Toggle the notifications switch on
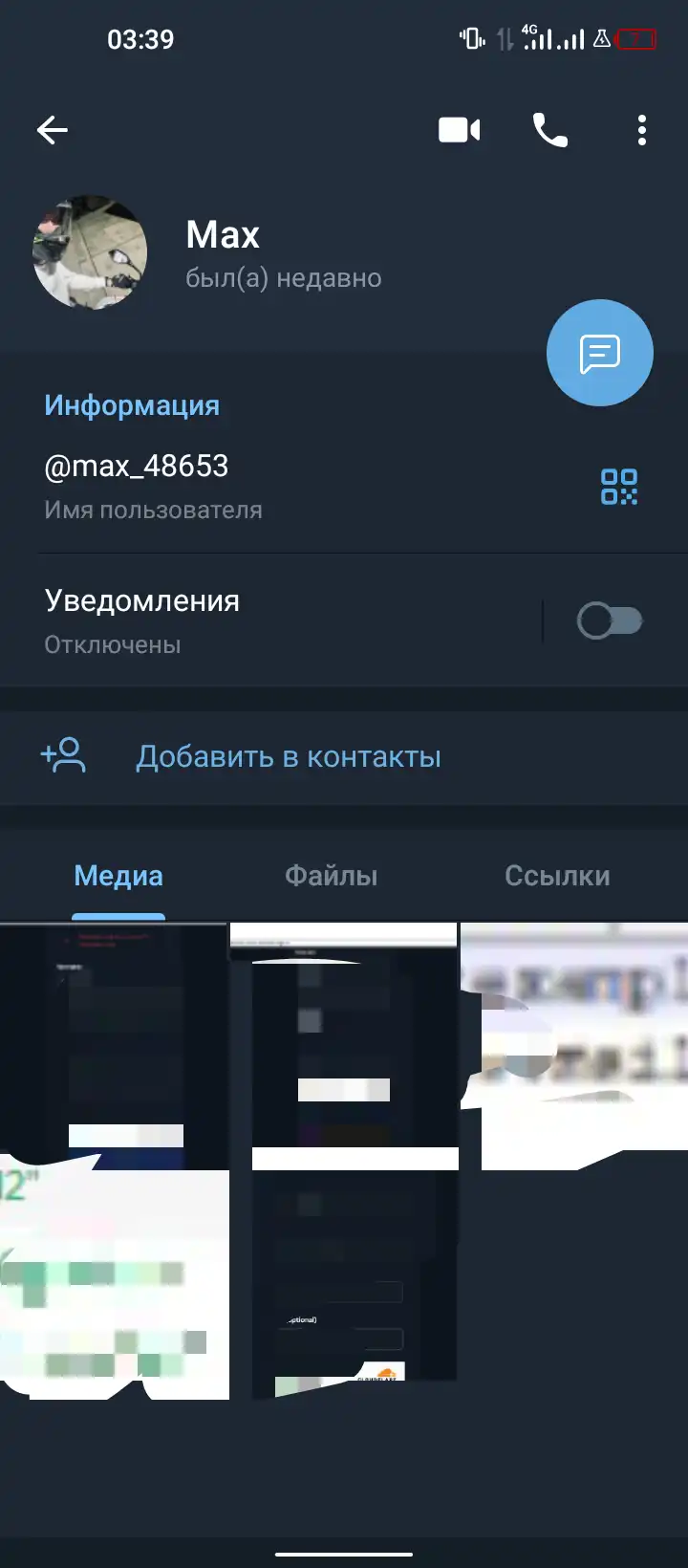 [610, 621]
